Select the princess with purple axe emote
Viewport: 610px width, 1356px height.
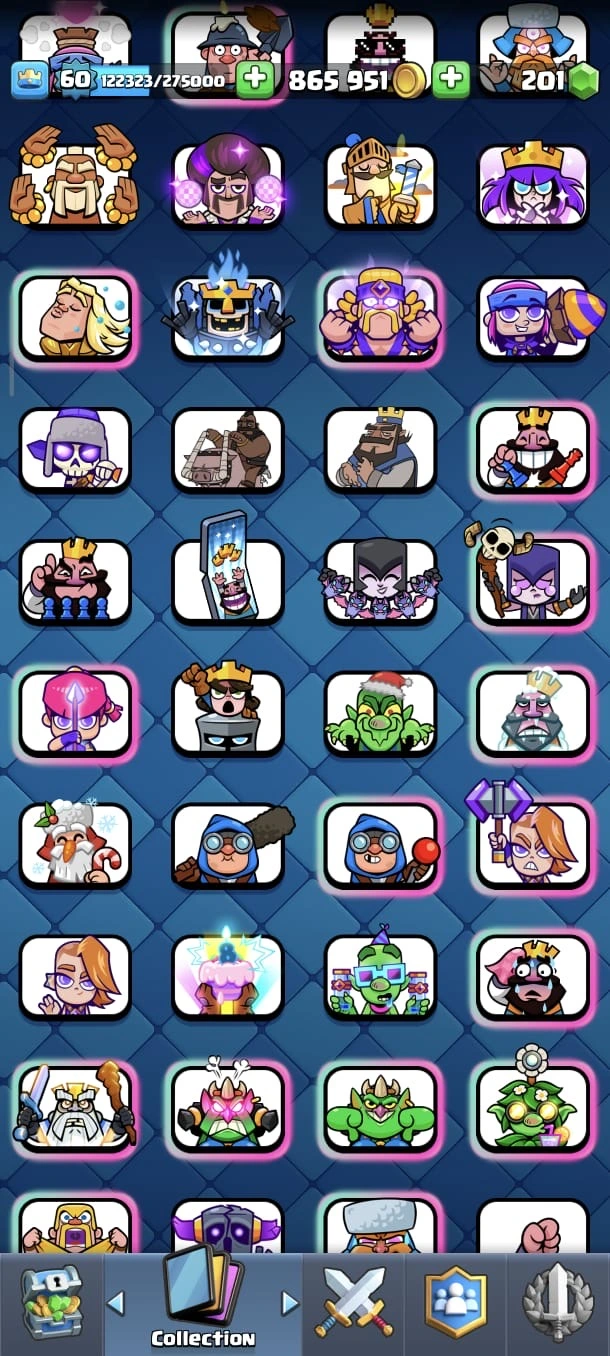pos(533,845)
